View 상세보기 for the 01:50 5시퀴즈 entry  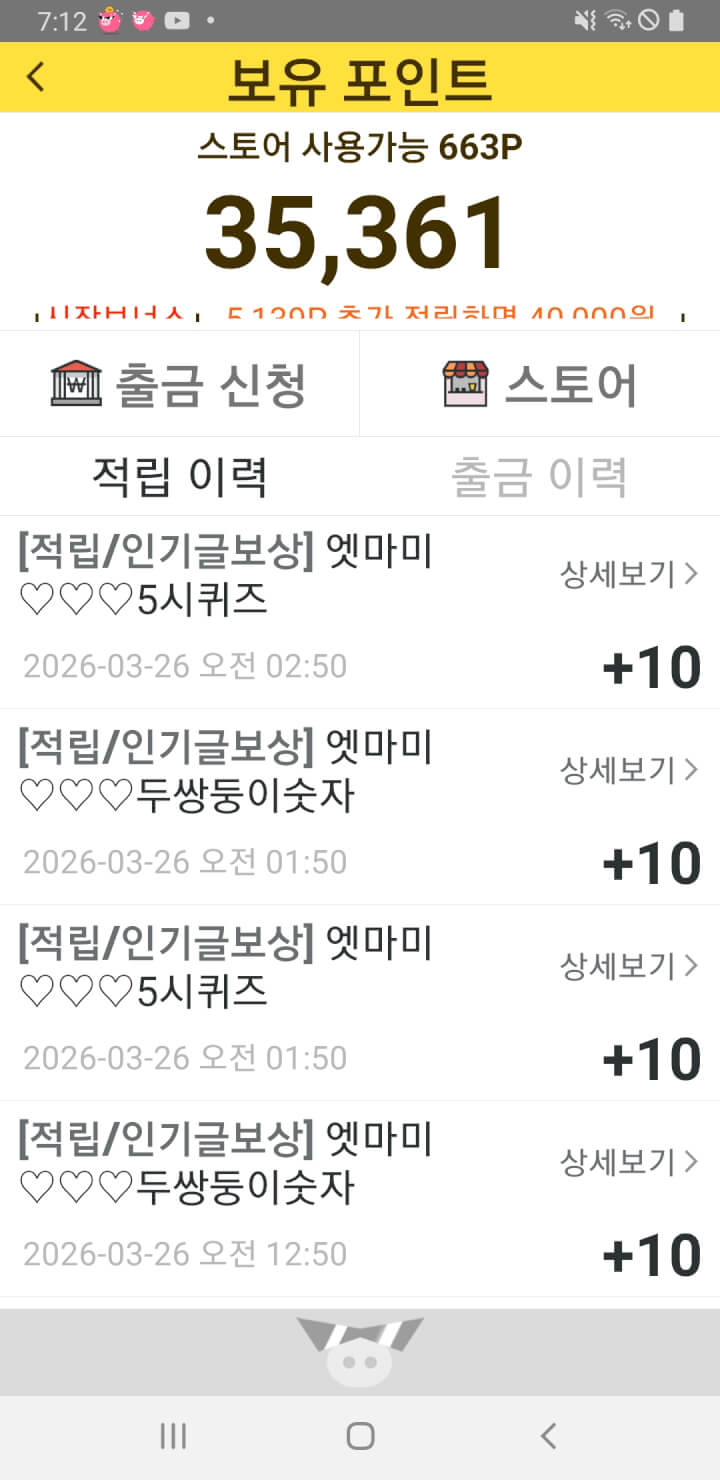coord(629,966)
